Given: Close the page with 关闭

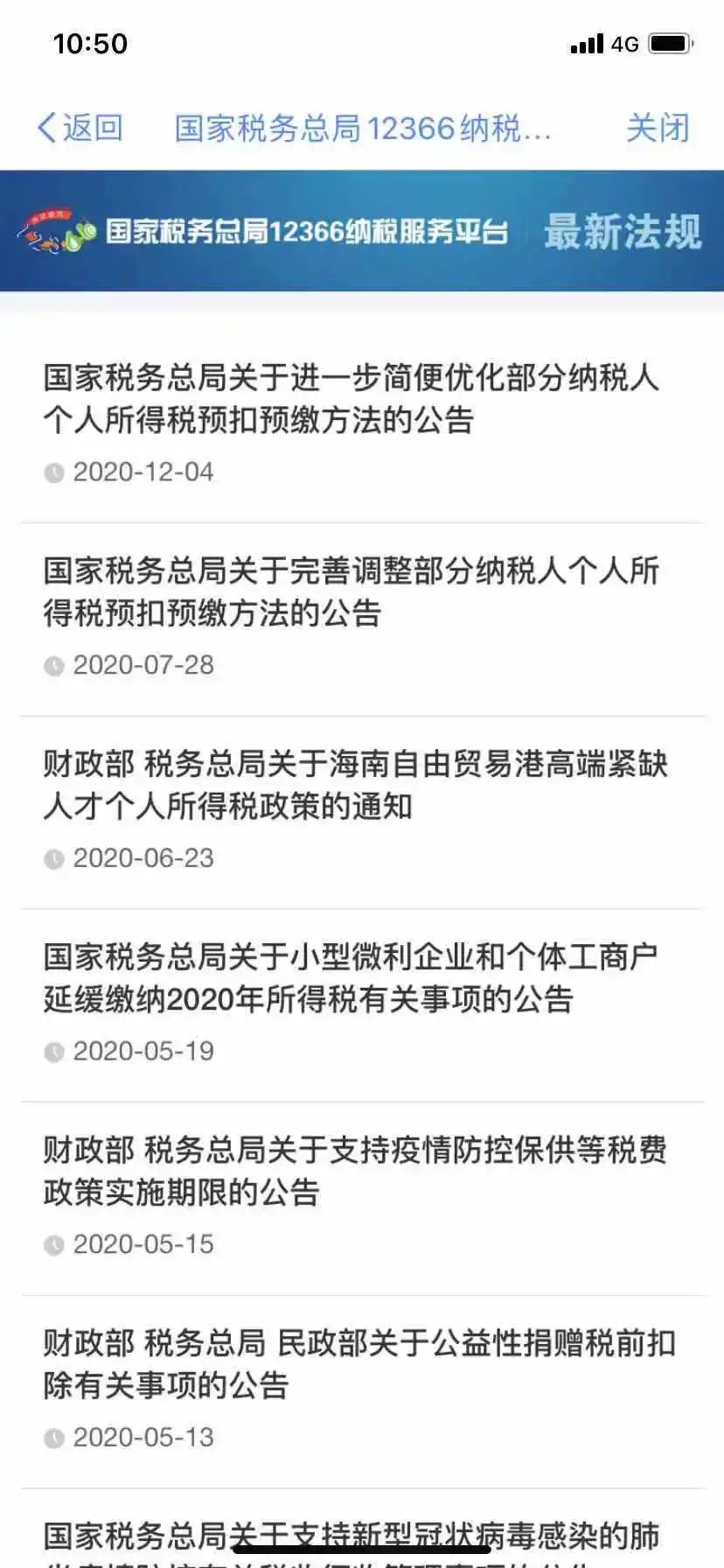Looking at the screenshot, I should coord(658,128).
